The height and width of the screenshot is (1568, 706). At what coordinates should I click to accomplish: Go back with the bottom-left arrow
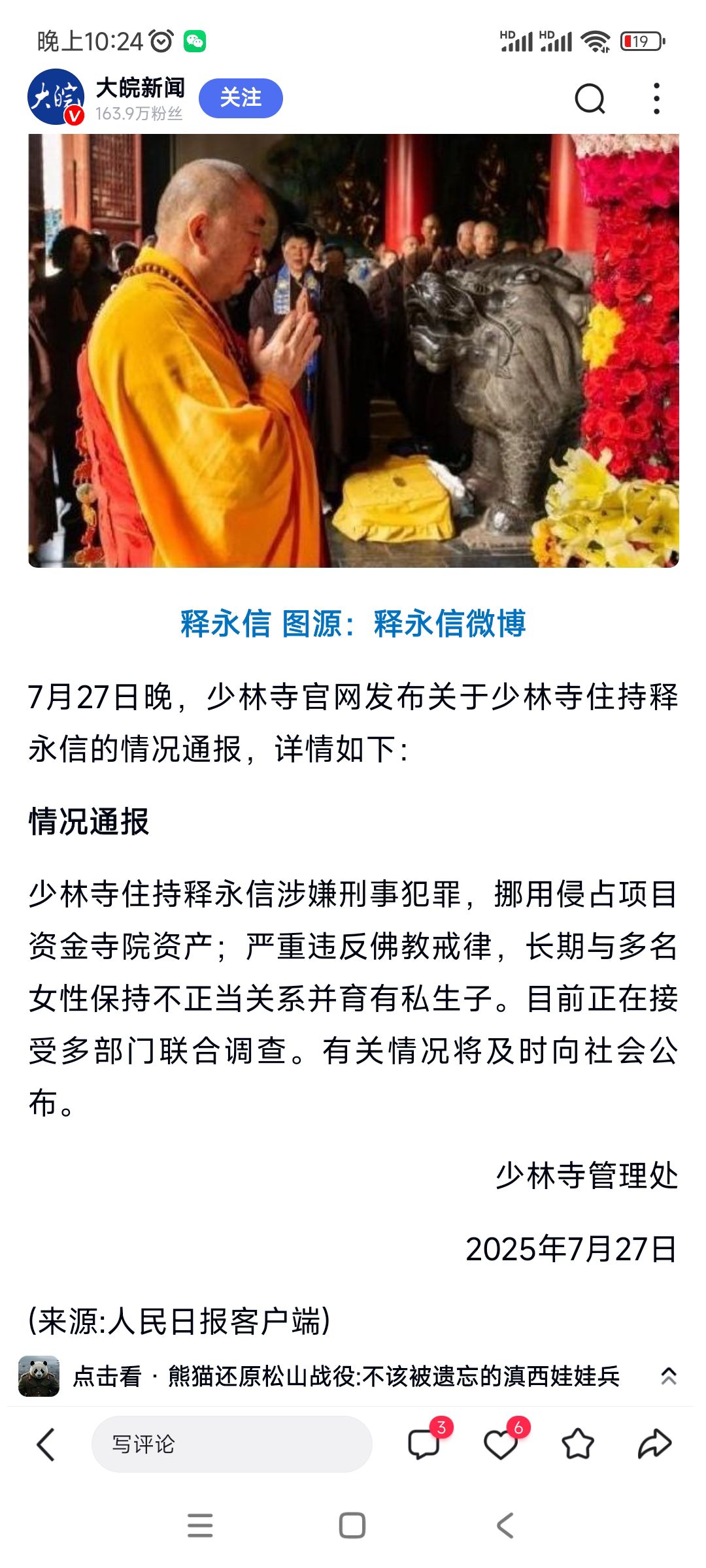click(46, 1444)
